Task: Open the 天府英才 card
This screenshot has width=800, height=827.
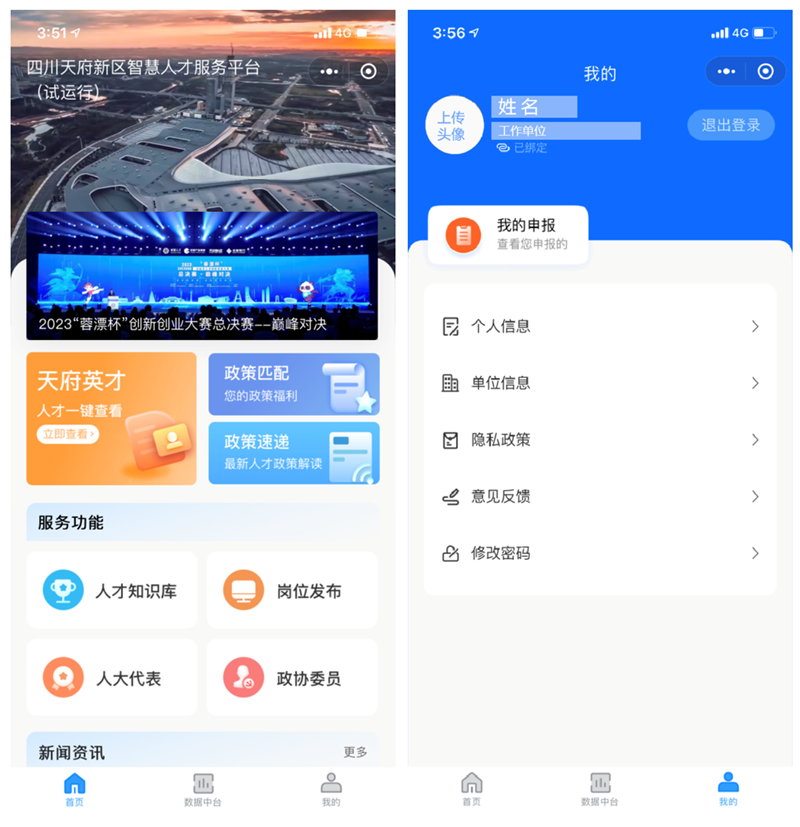Action: [x=111, y=418]
